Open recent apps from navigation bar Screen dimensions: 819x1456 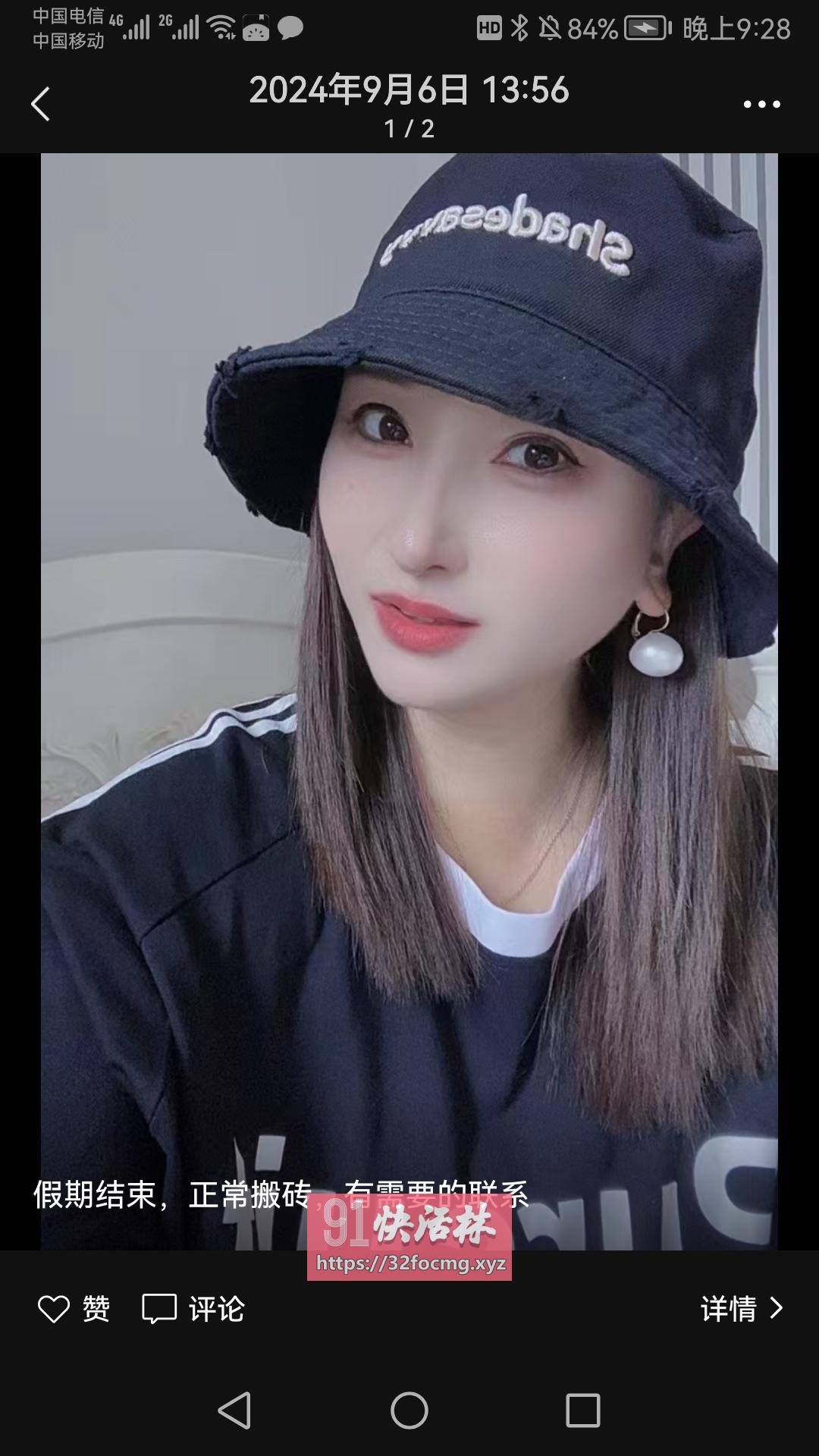[582, 1411]
